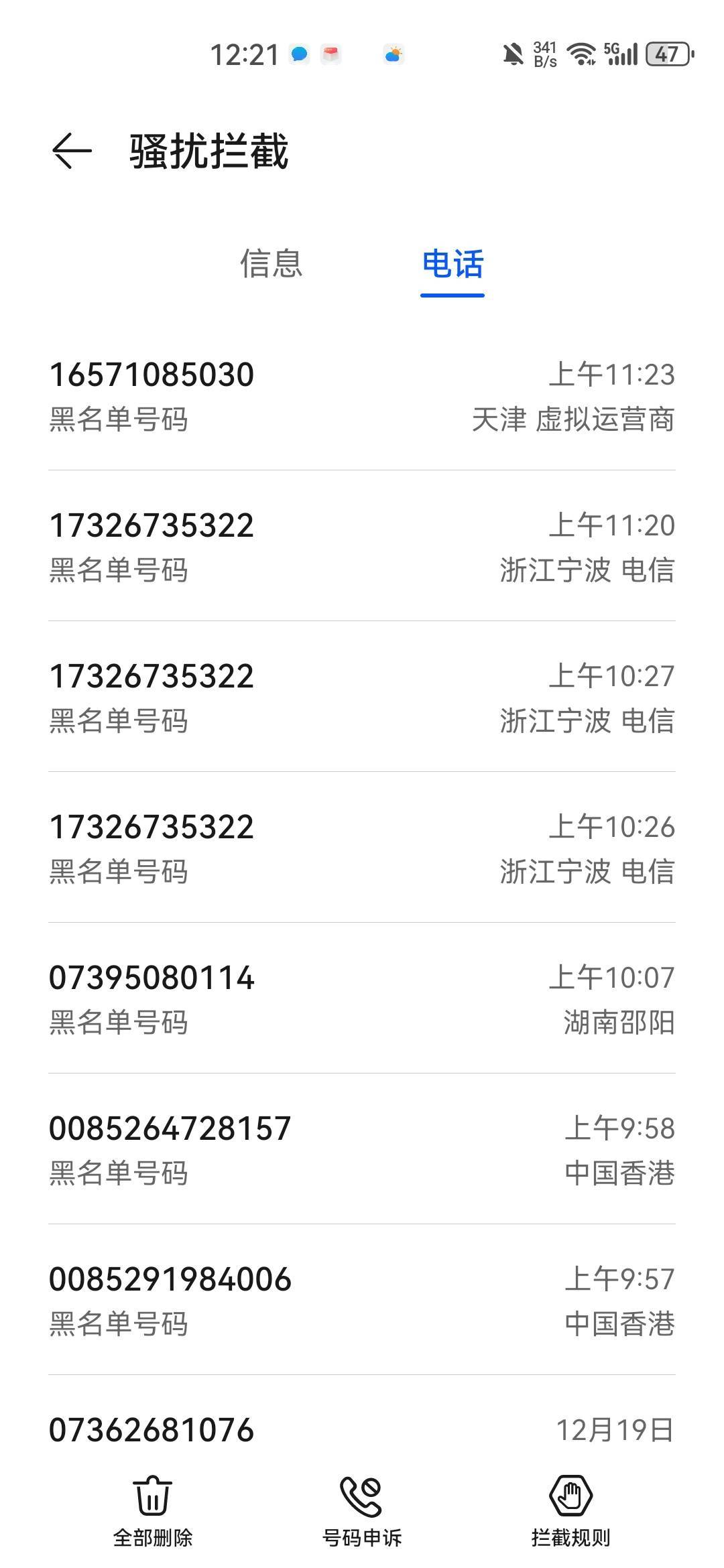Open blocked call from 07395080114
The height and width of the screenshot is (1568, 724).
(x=362, y=998)
